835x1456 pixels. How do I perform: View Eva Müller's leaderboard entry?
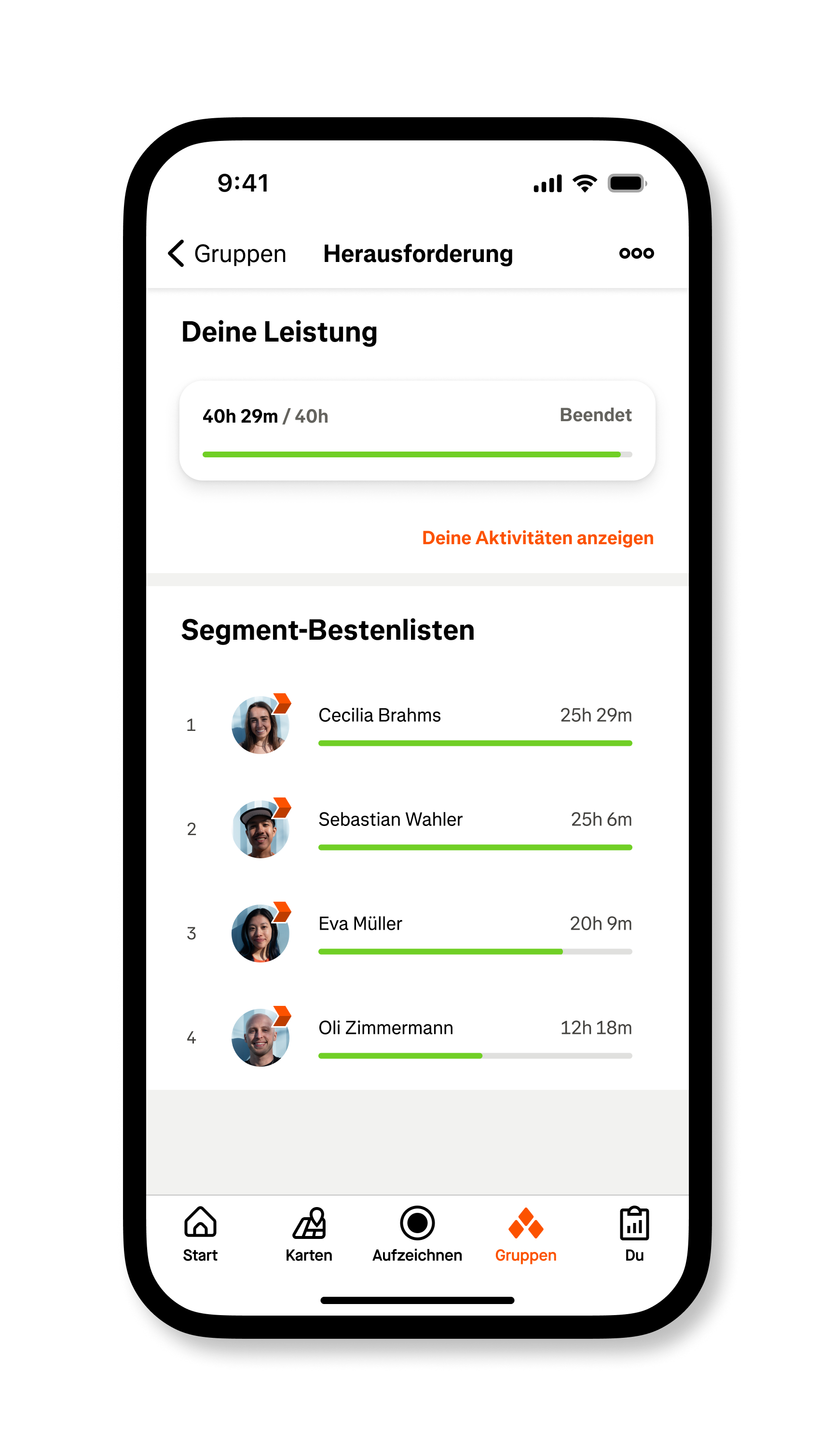[x=417, y=933]
